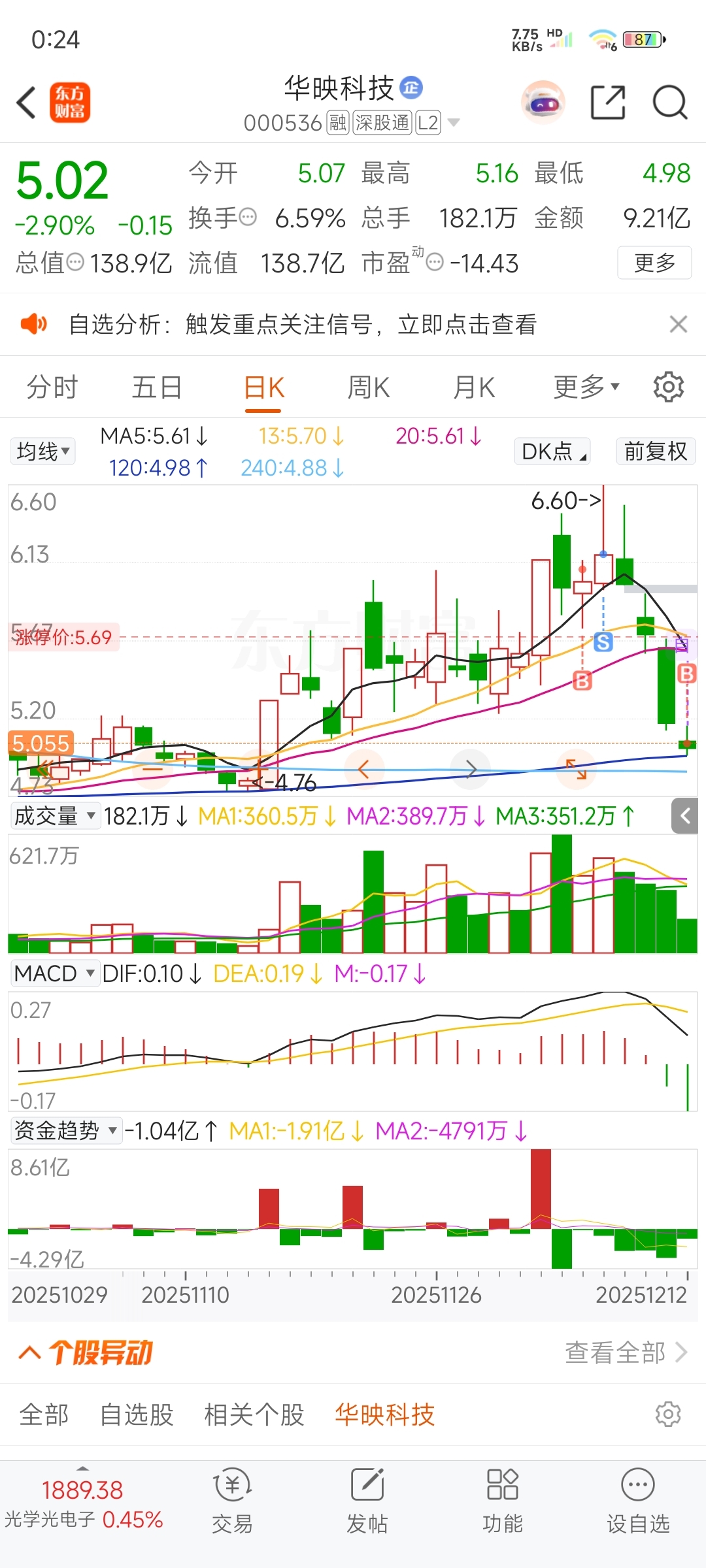Share this stock page

click(x=607, y=103)
